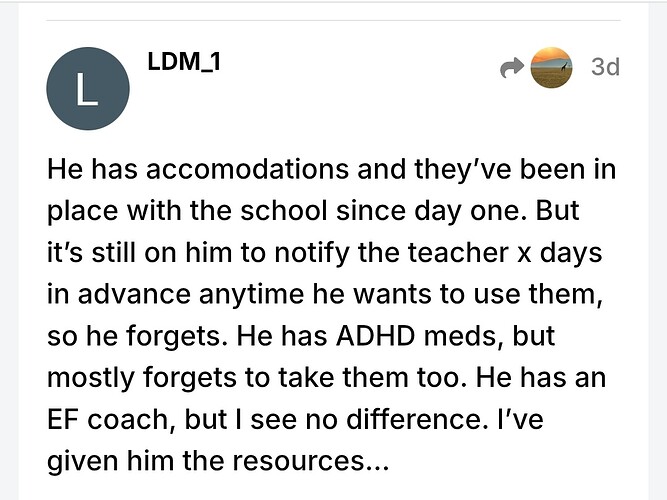View the replied-to user's avatar
This screenshot has height=500, width=667.
[551, 68]
